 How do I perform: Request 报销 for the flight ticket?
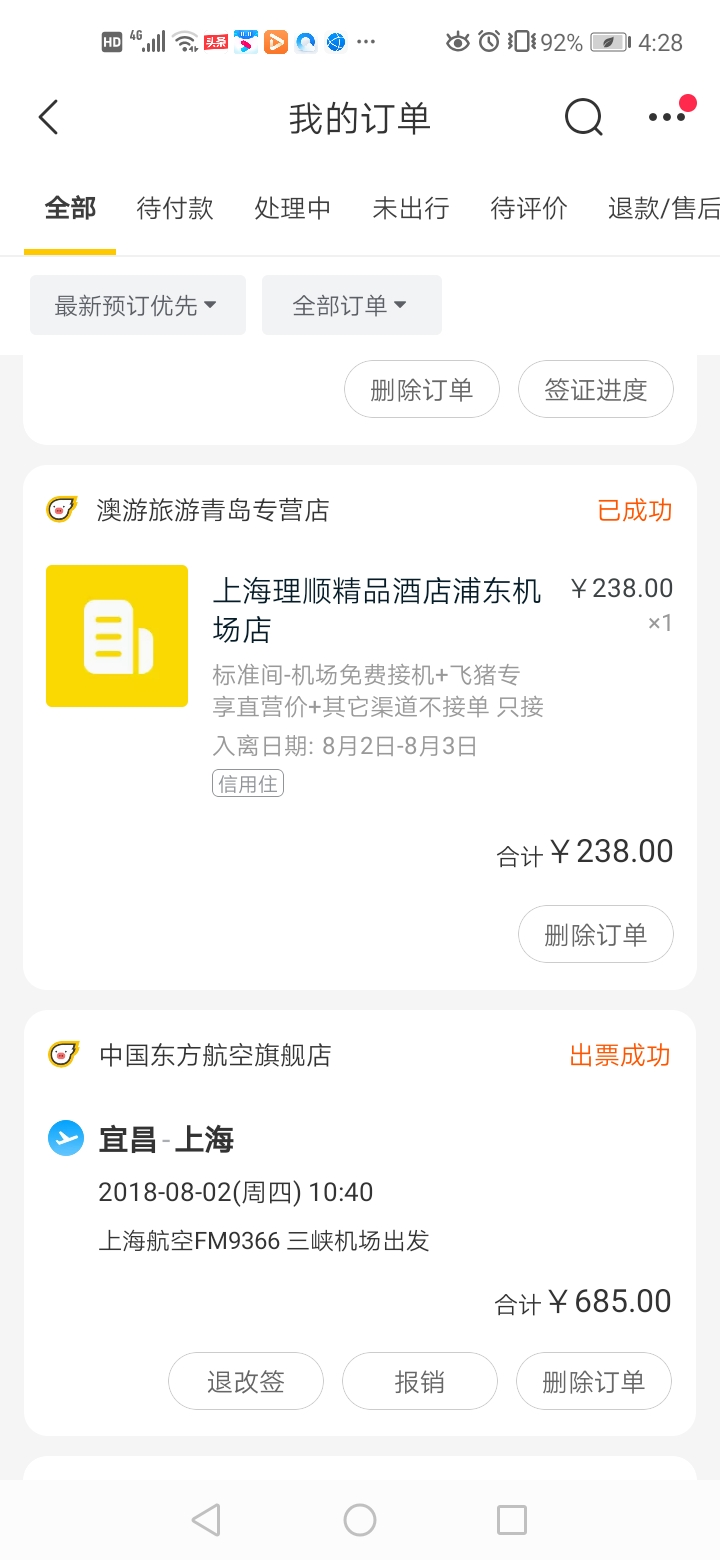coord(419,1382)
